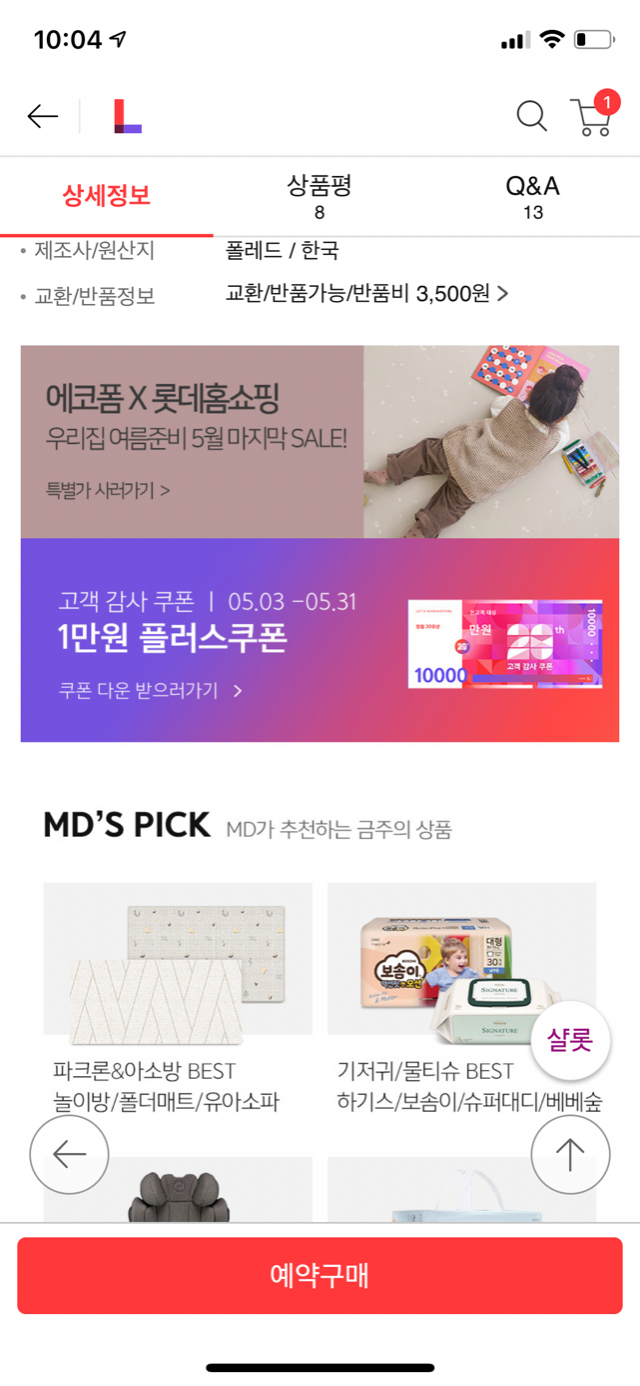
Task: Switch to the Q&A tab
Action: click(532, 195)
